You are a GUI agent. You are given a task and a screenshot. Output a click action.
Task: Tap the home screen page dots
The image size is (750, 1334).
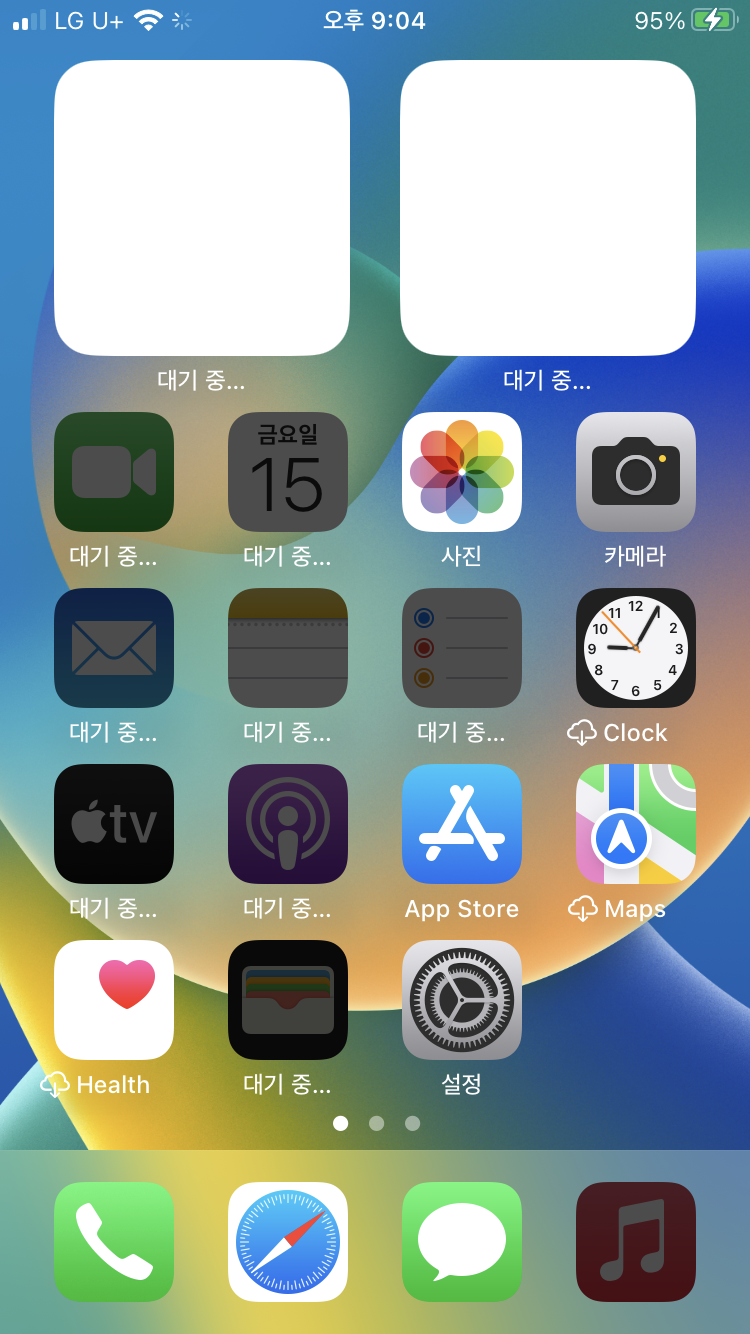(x=376, y=1123)
